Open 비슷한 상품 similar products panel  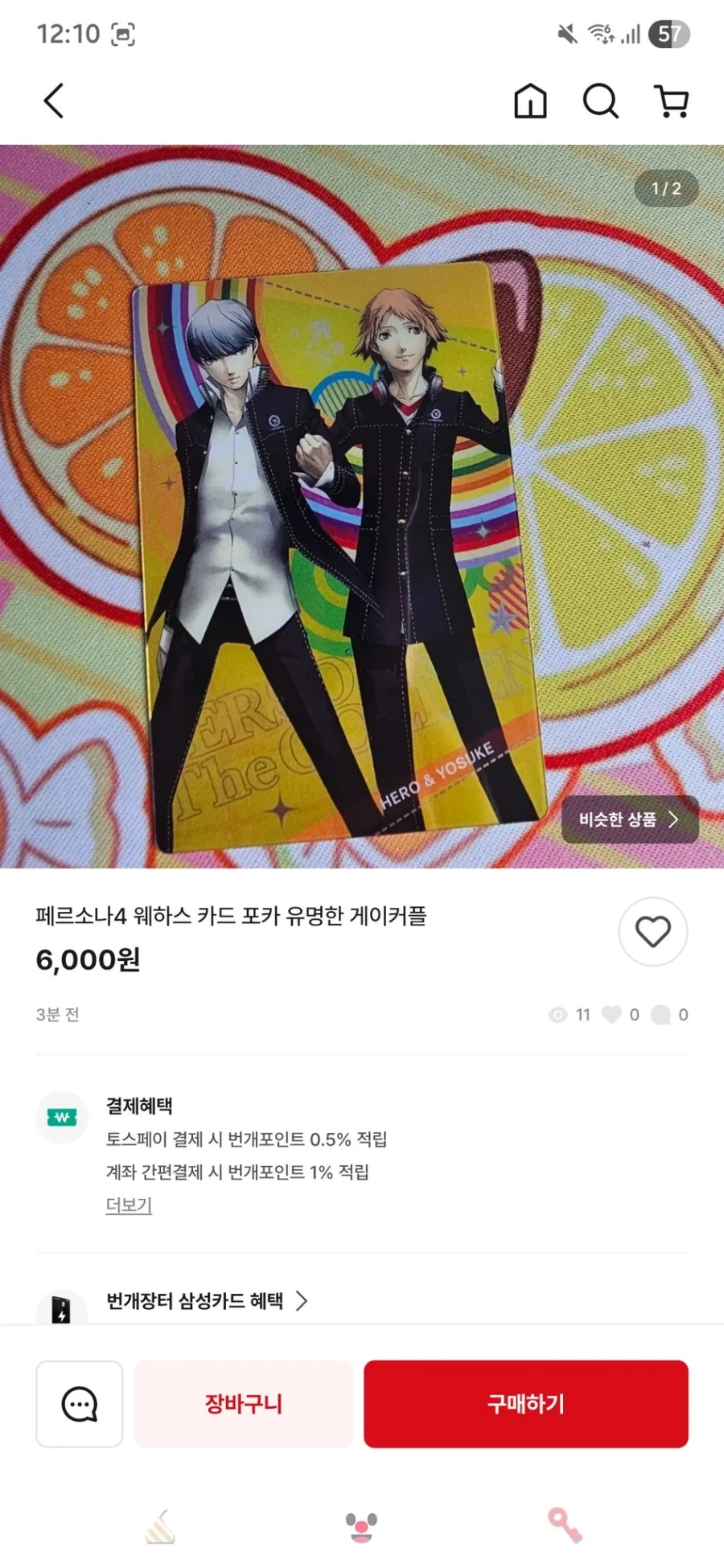tap(630, 819)
